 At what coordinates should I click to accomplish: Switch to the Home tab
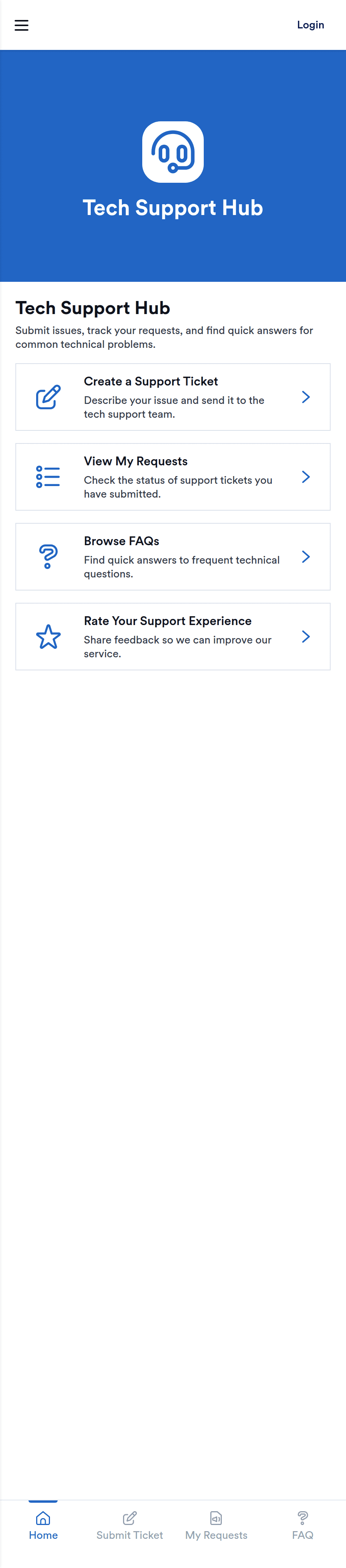pos(43,1525)
